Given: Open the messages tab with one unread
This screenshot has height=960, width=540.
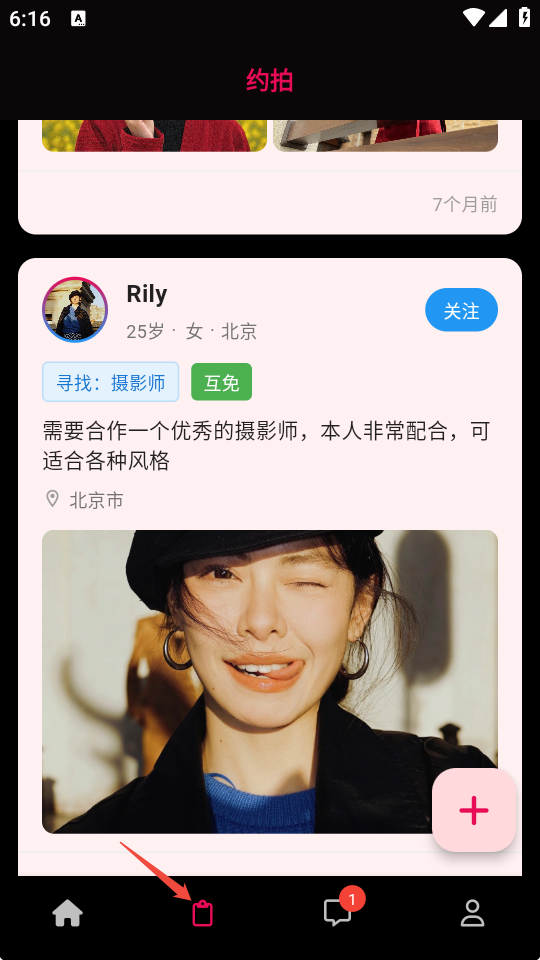Looking at the screenshot, I should pos(338,912).
